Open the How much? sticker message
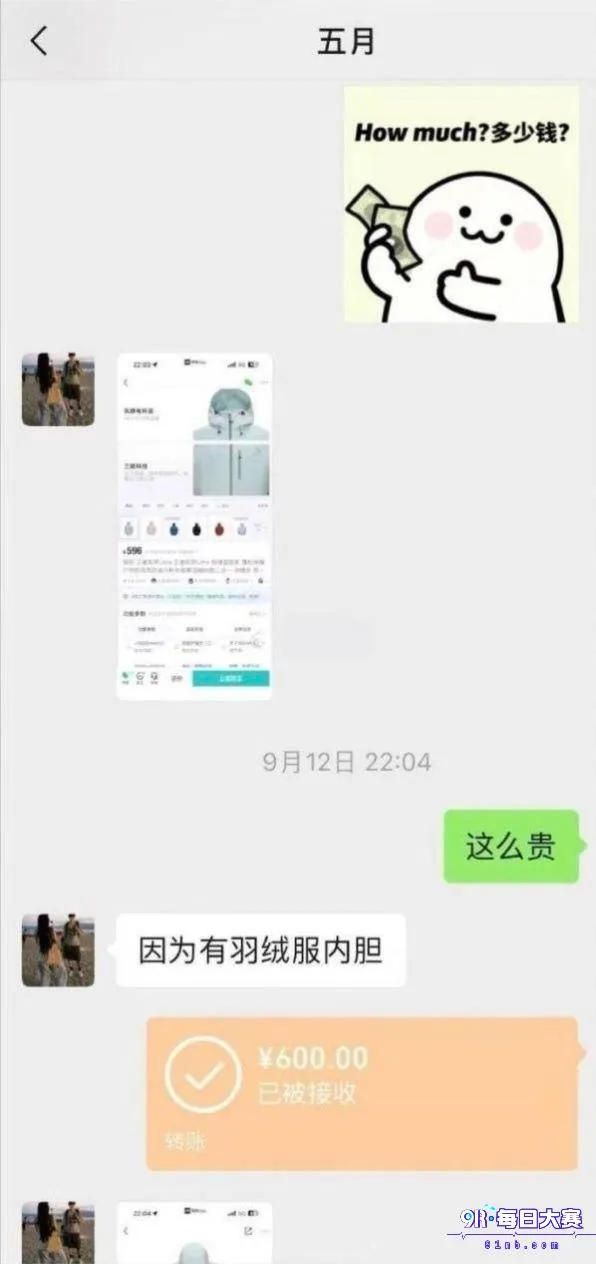 pos(462,205)
